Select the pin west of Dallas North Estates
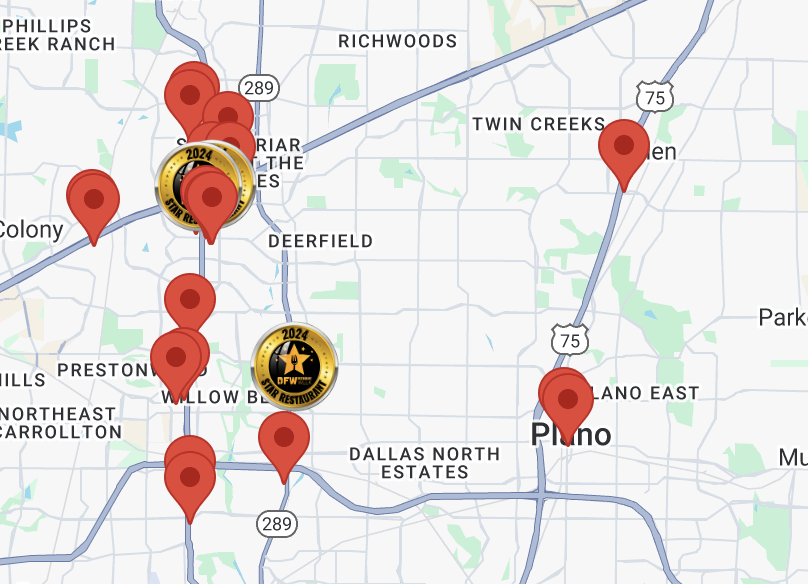The height and width of the screenshot is (584, 808). coord(284,439)
